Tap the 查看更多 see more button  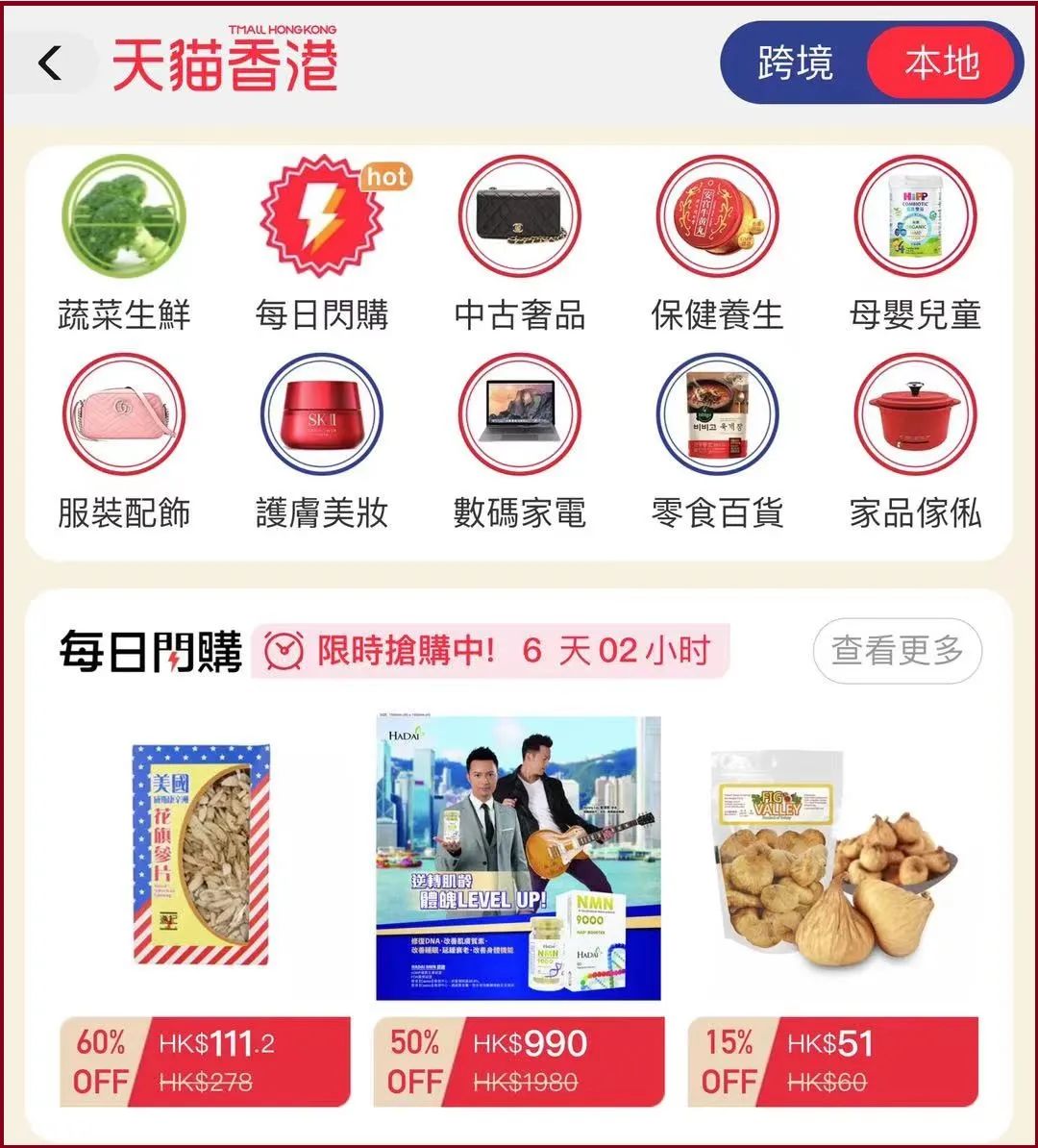(x=897, y=651)
